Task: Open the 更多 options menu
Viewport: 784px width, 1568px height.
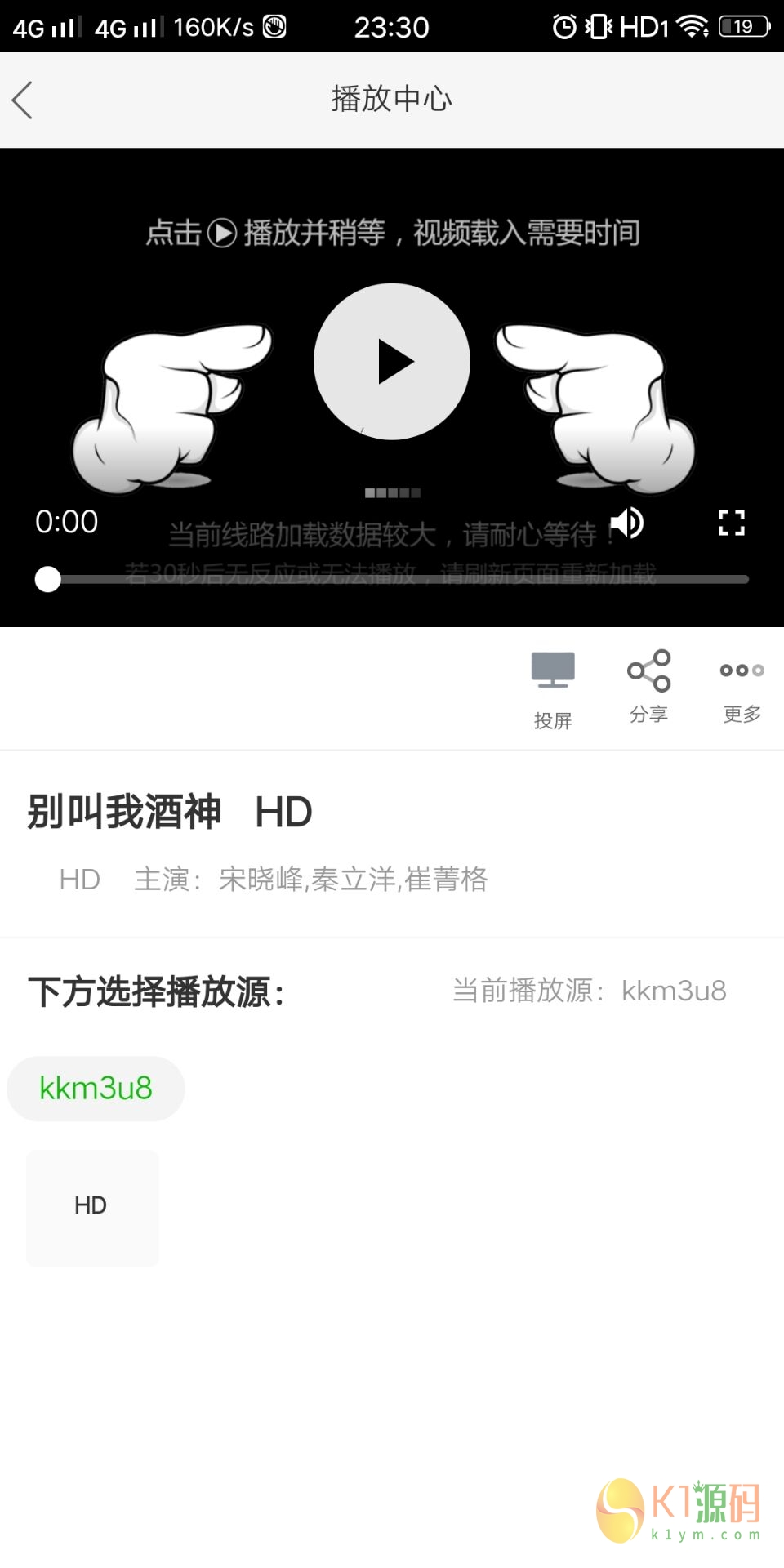Action: pyautogui.click(x=742, y=686)
